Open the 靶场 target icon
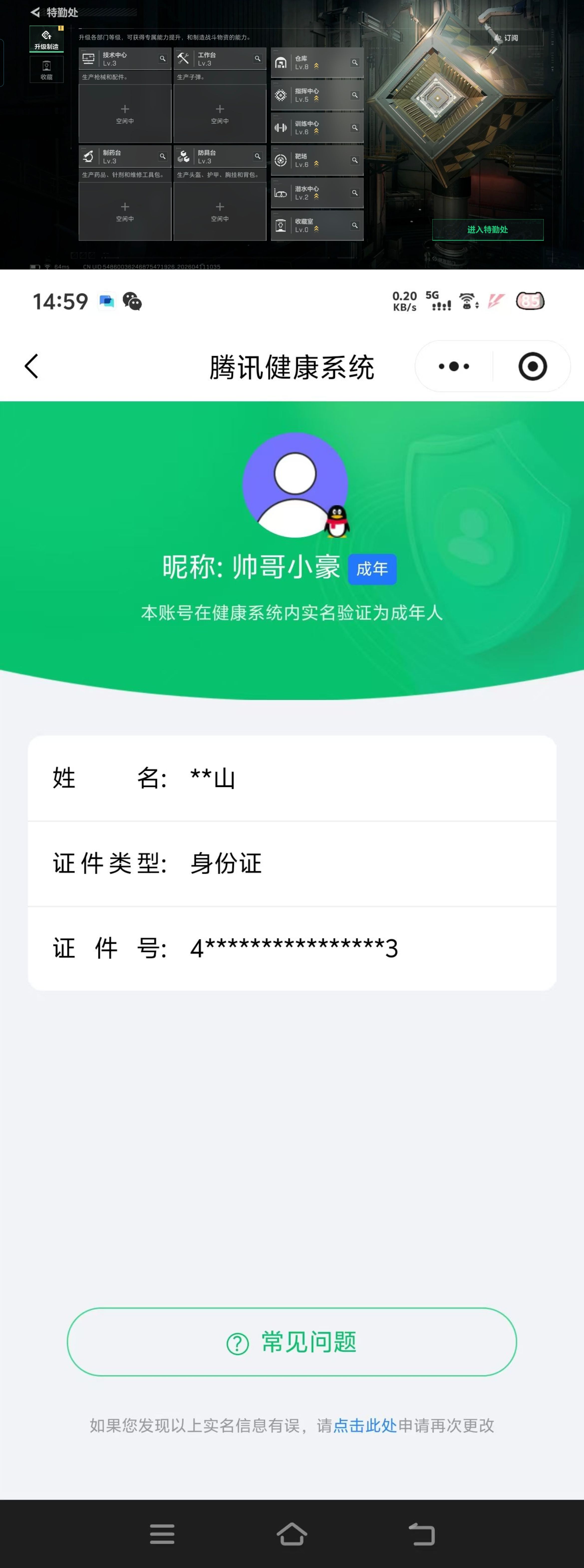The width and height of the screenshot is (584, 1568). click(281, 161)
